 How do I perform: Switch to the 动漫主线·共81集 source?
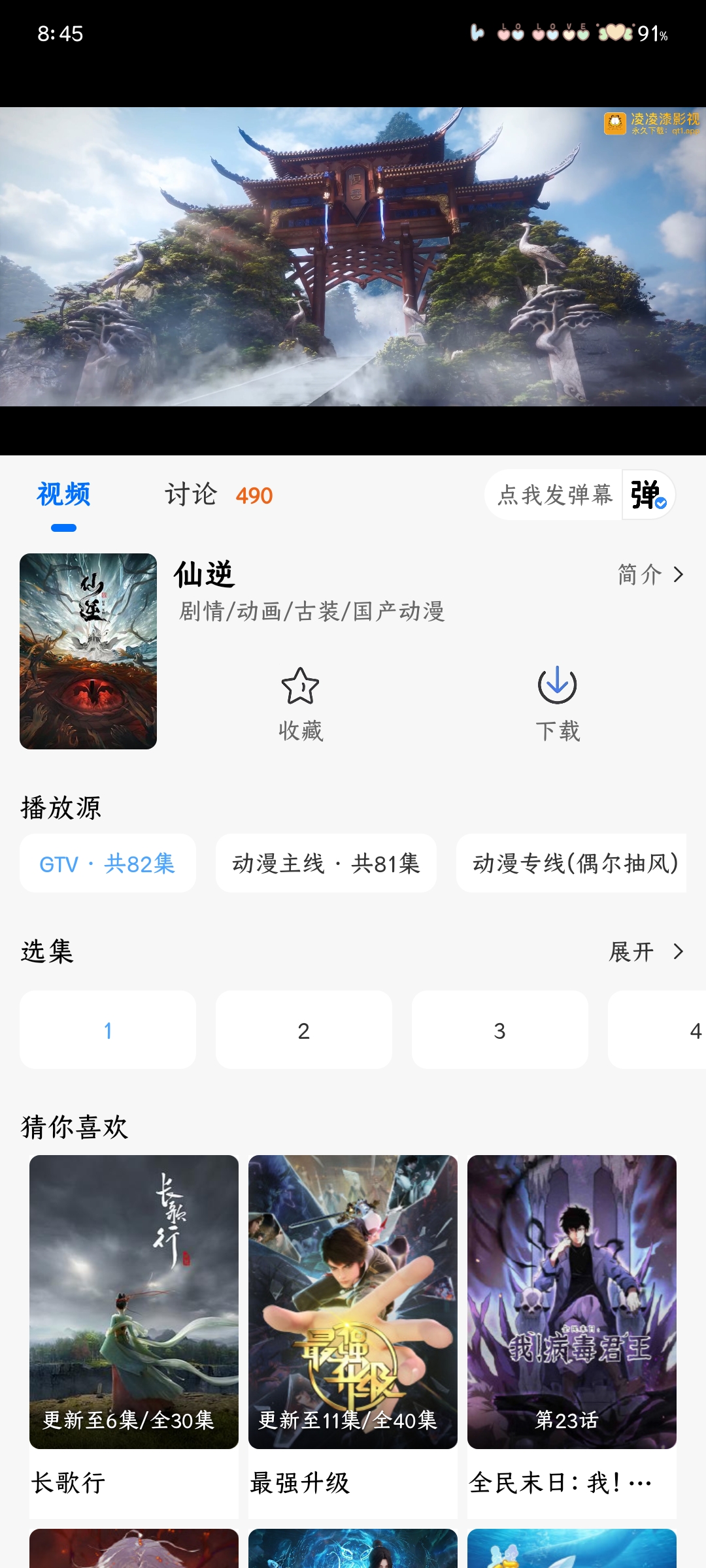pyautogui.click(x=327, y=862)
